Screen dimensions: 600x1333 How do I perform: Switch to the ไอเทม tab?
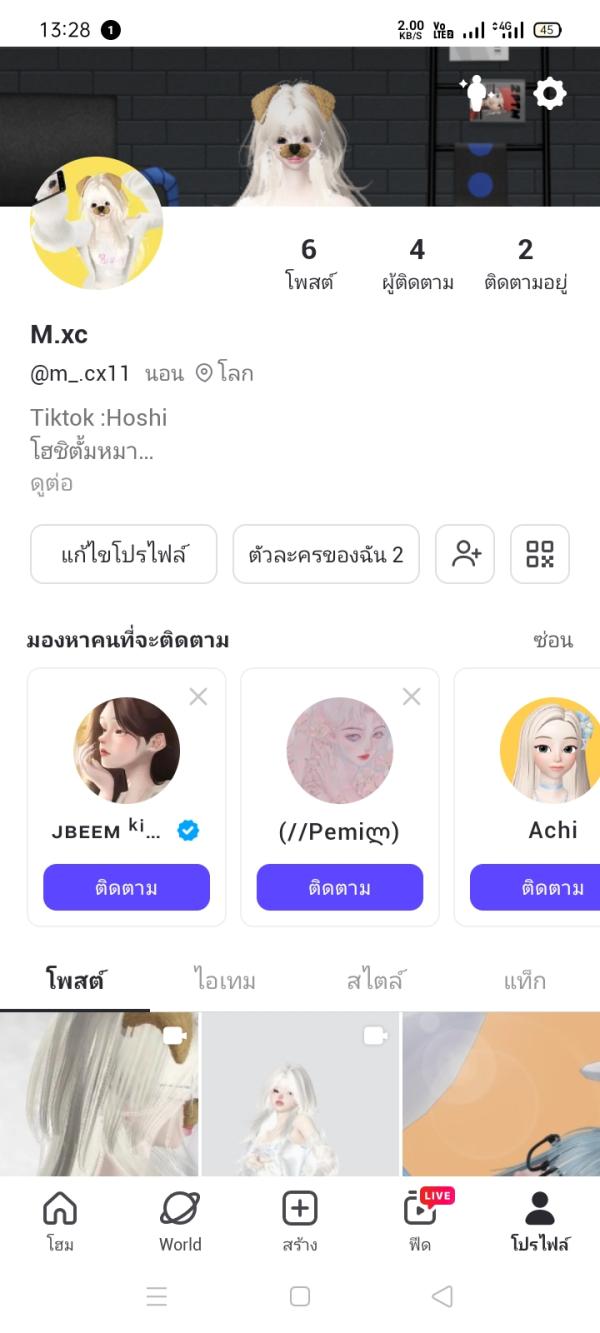[x=223, y=981]
